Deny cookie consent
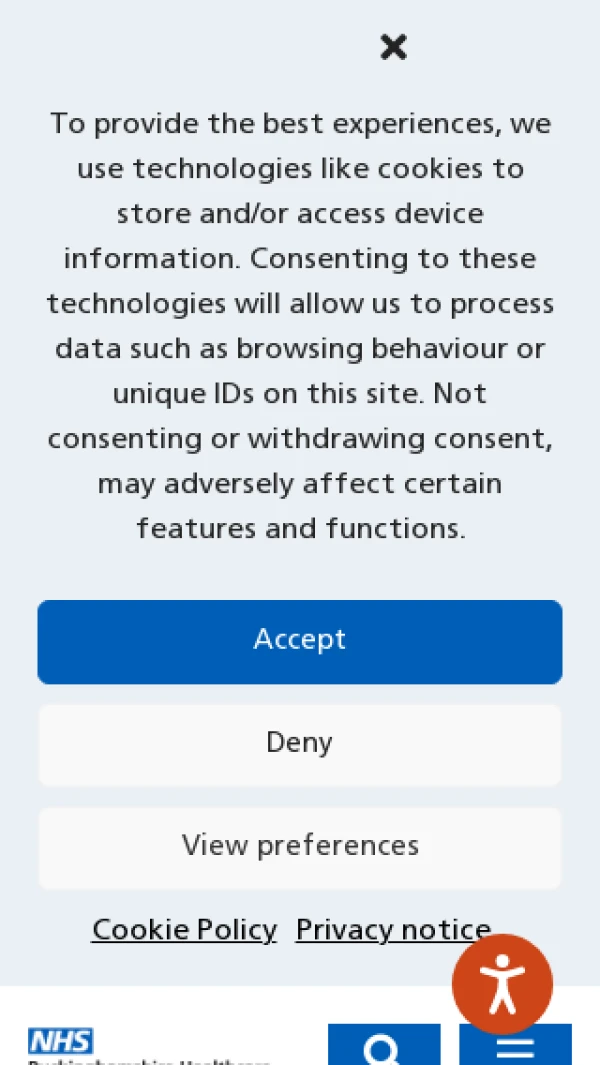Viewport: 600px width, 1065px height. 300,745
